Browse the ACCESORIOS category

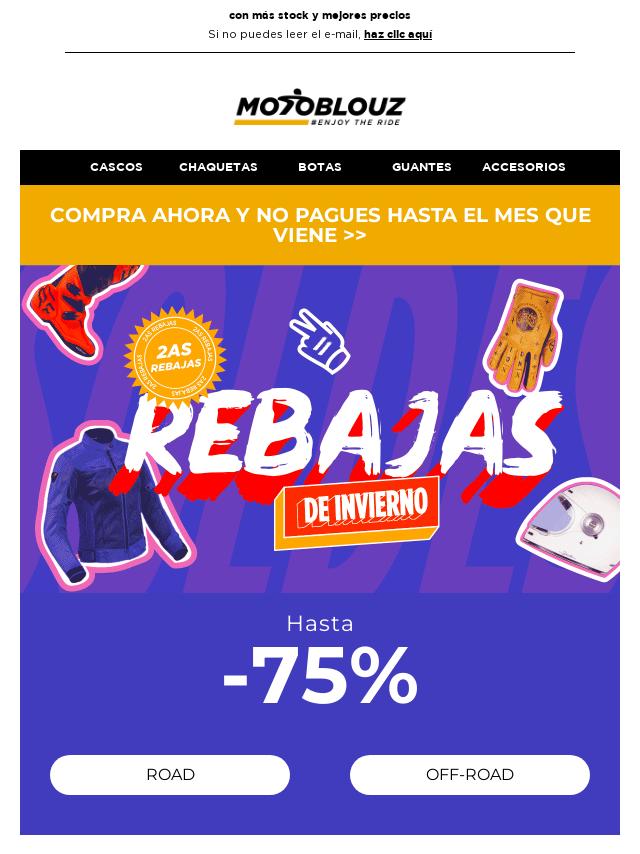tap(524, 167)
